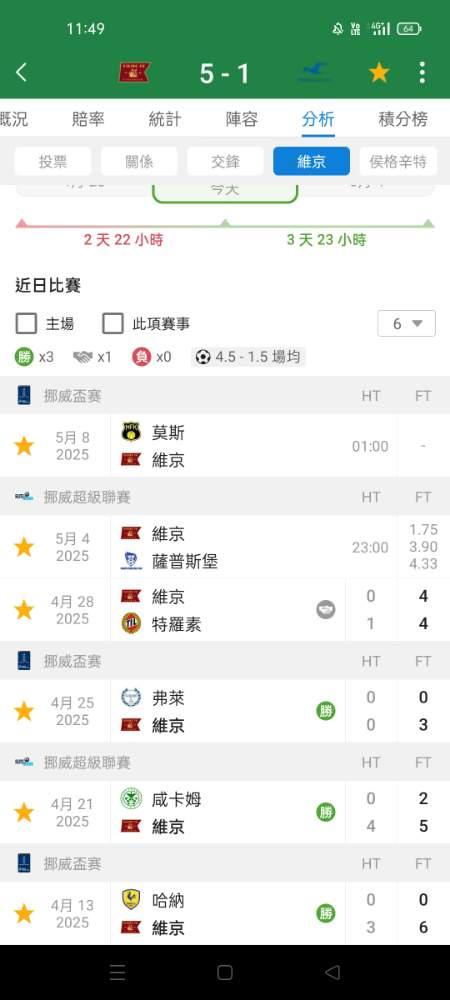Go back using the header arrow

pyautogui.click(x=22, y=73)
